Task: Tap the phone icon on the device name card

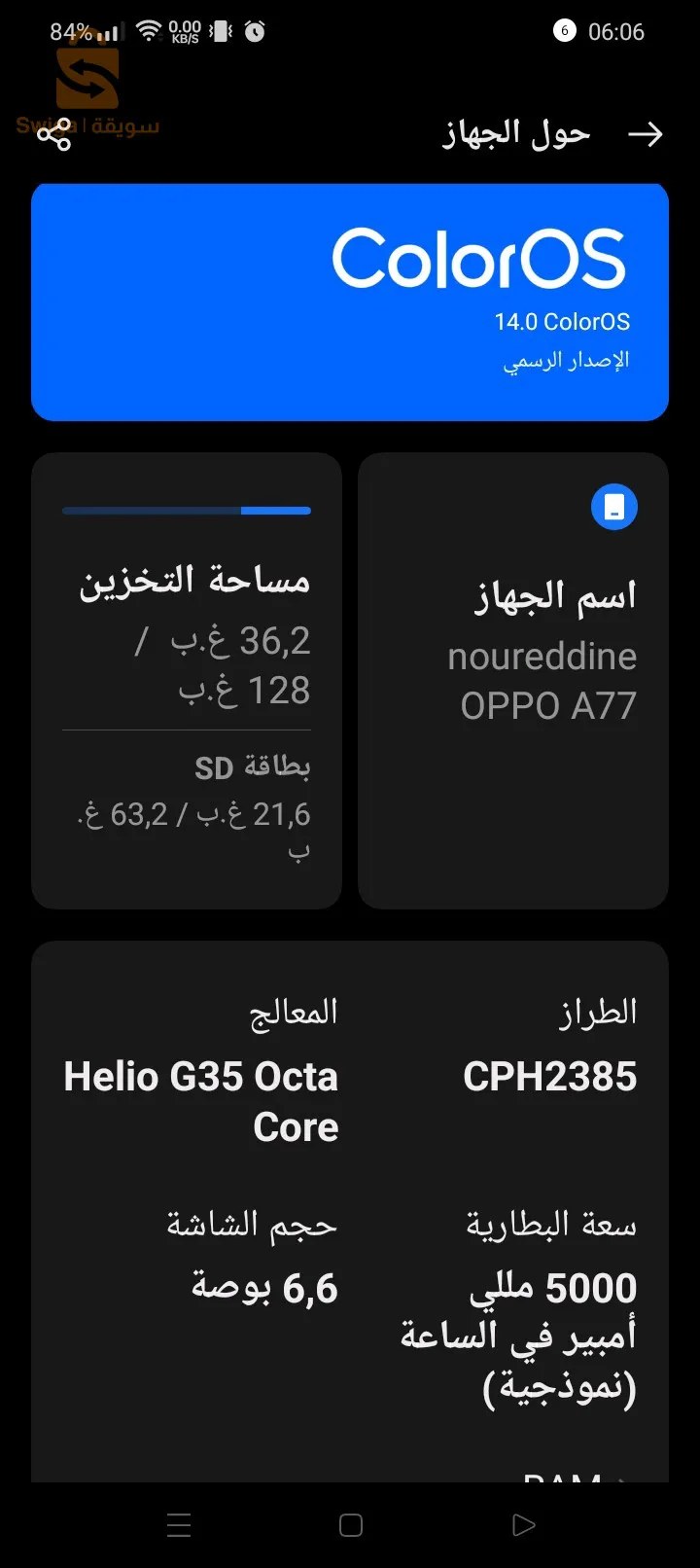Action: [x=614, y=507]
